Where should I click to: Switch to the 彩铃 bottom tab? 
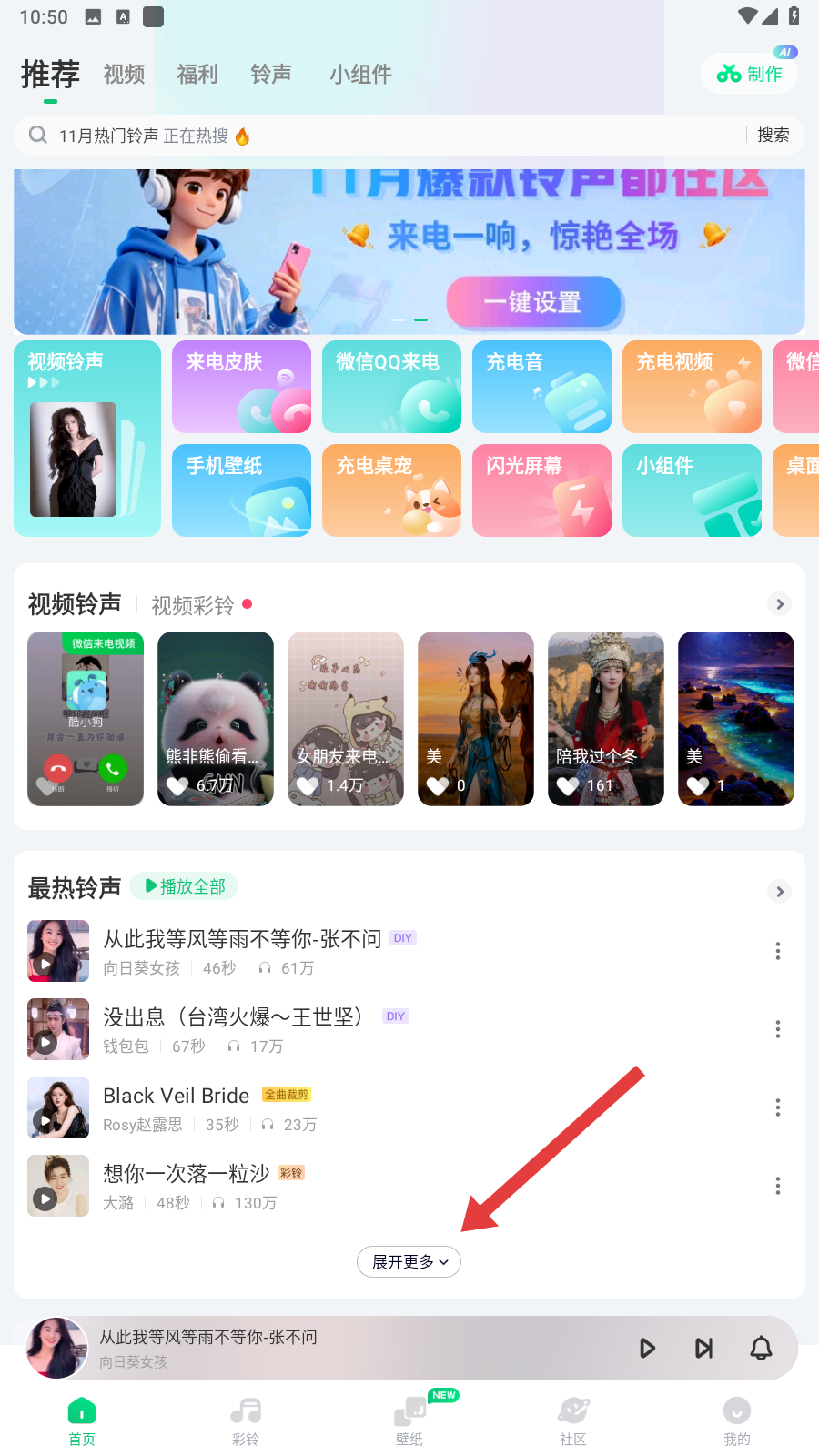pos(246,1421)
